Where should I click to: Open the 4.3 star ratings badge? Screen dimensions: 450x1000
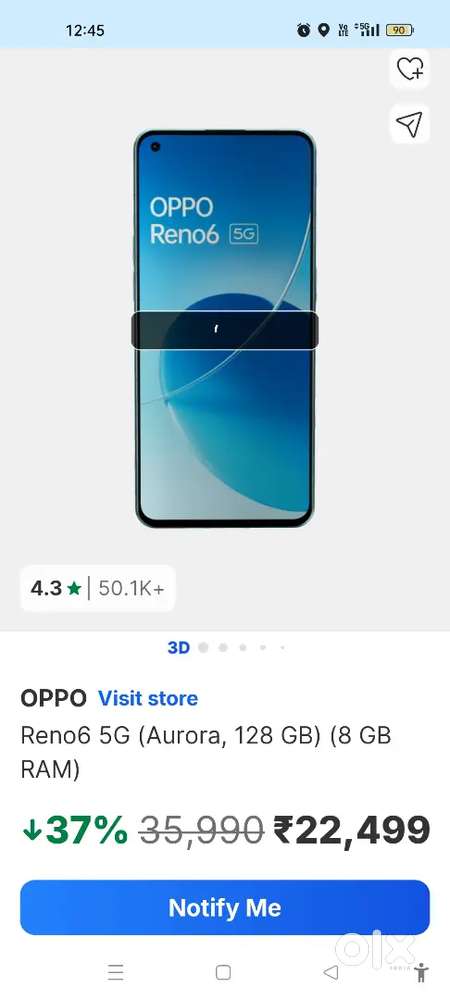(x=98, y=588)
